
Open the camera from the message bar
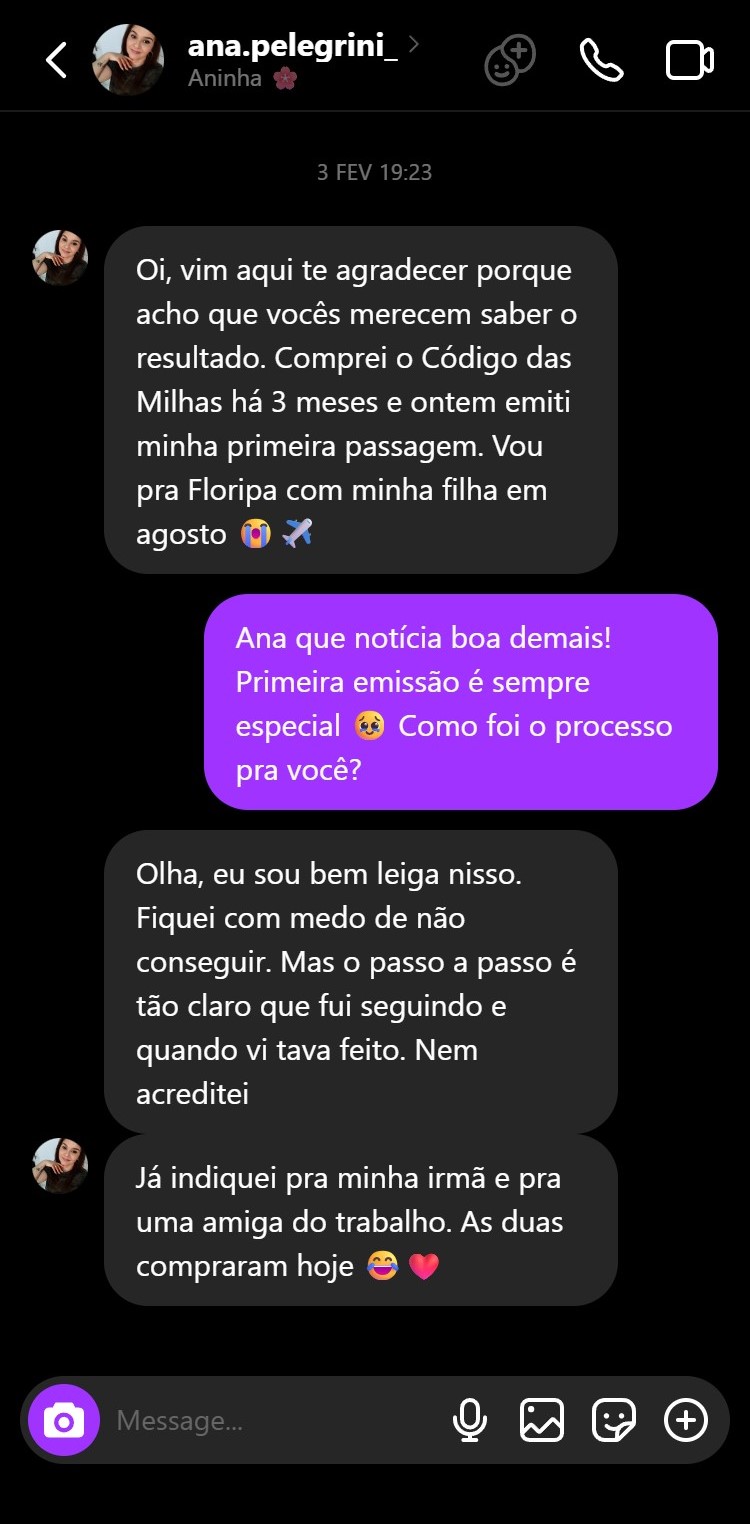click(x=64, y=1420)
